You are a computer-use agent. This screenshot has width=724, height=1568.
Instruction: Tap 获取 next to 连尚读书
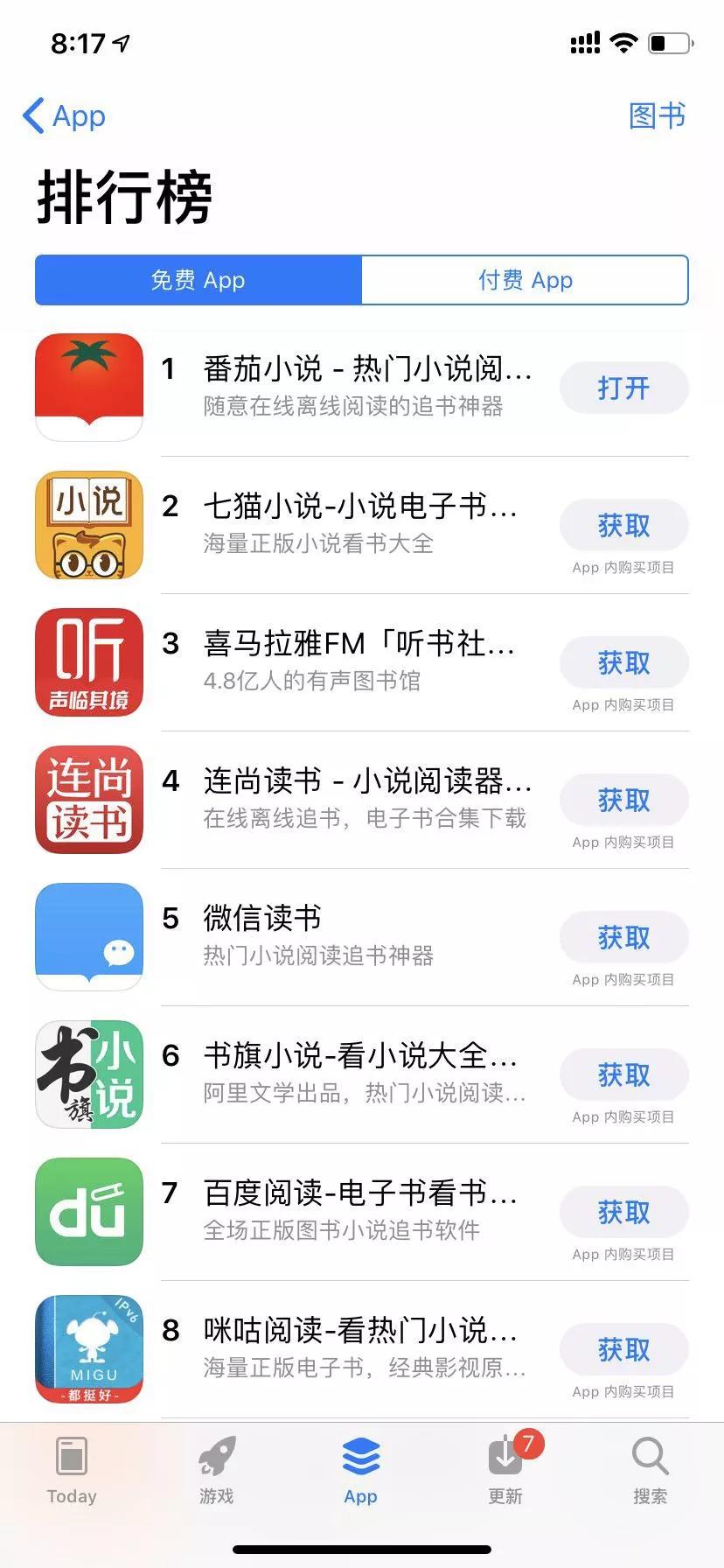coord(623,800)
